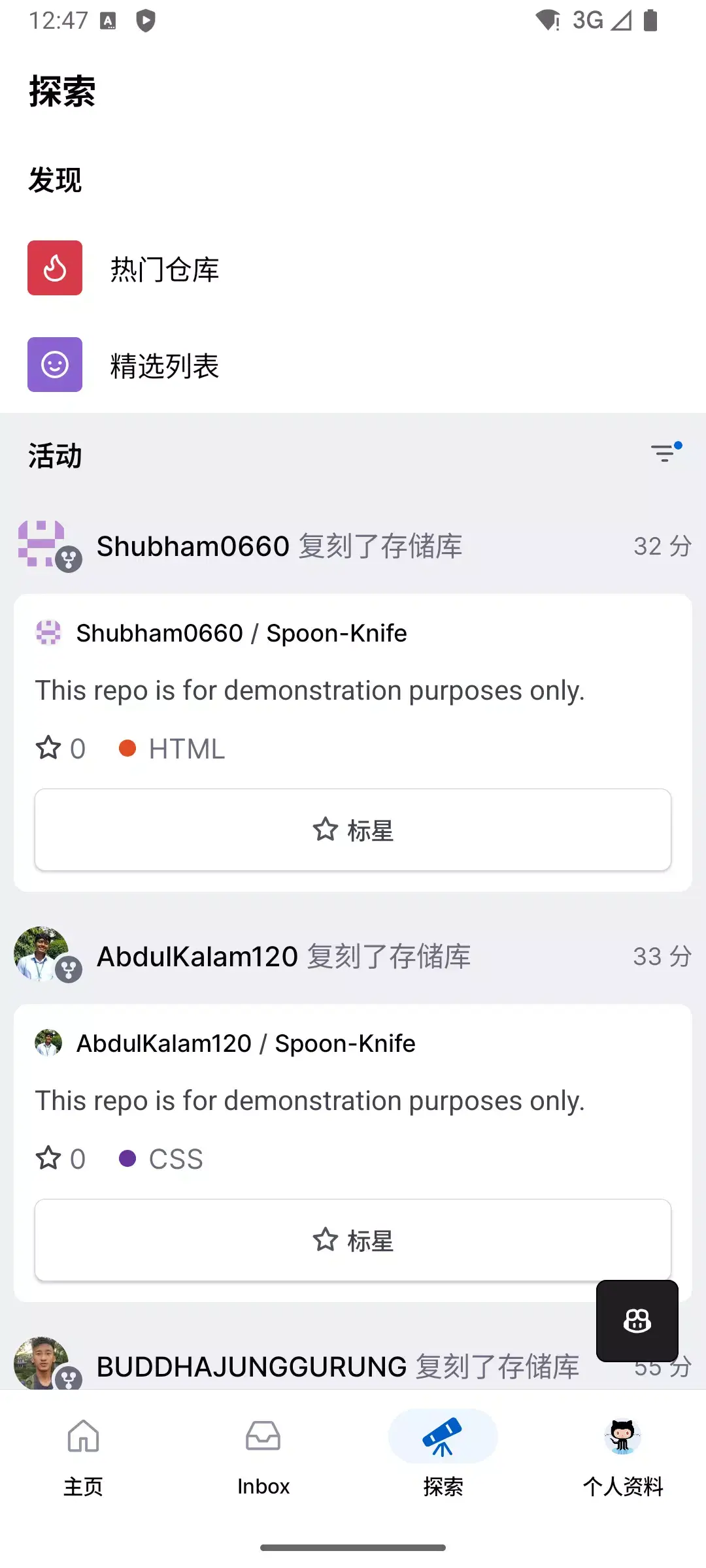
Task: Open Shubham0660's avatar with fork badge
Action: pyautogui.click(x=43, y=546)
